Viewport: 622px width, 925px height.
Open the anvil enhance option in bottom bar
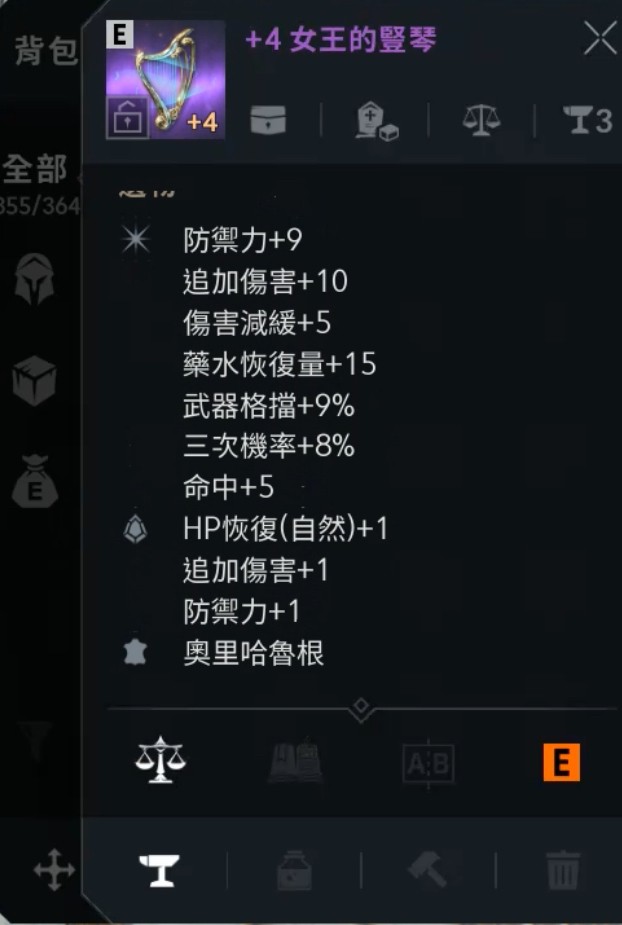161,871
